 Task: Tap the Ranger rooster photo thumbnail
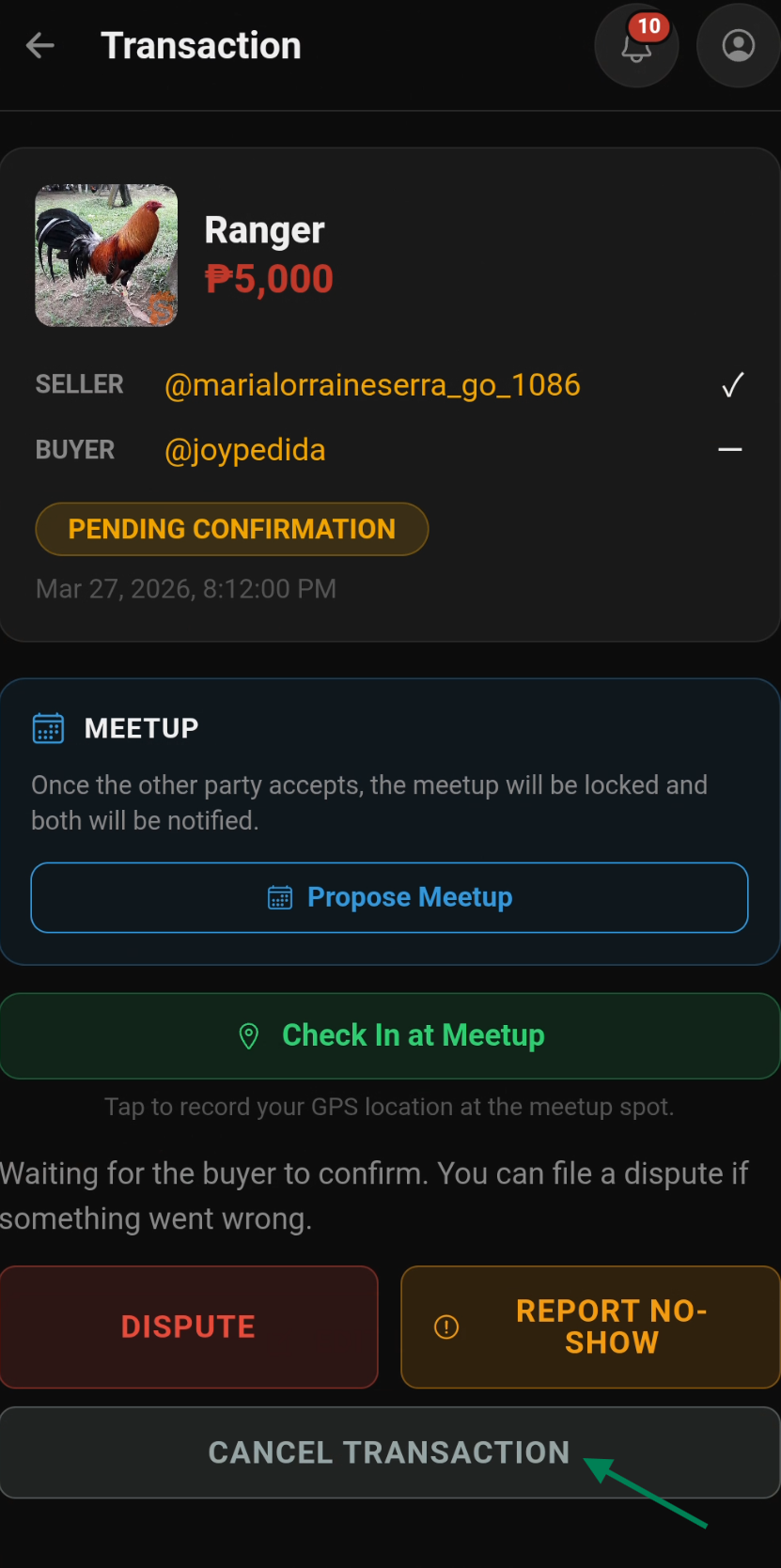(x=105, y=256)
